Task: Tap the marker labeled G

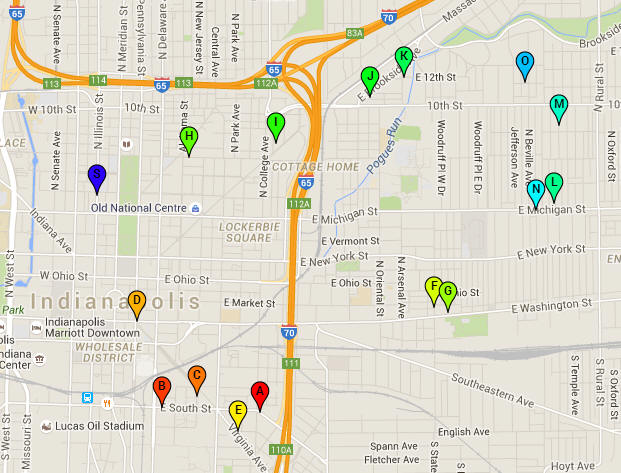Action: (x=448, y=292)
